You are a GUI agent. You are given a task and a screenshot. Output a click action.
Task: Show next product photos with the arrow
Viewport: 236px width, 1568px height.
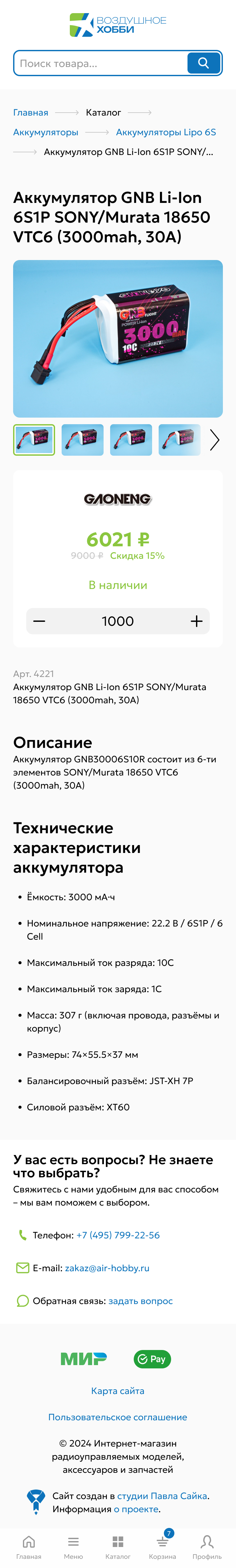[x=214, y=440]
